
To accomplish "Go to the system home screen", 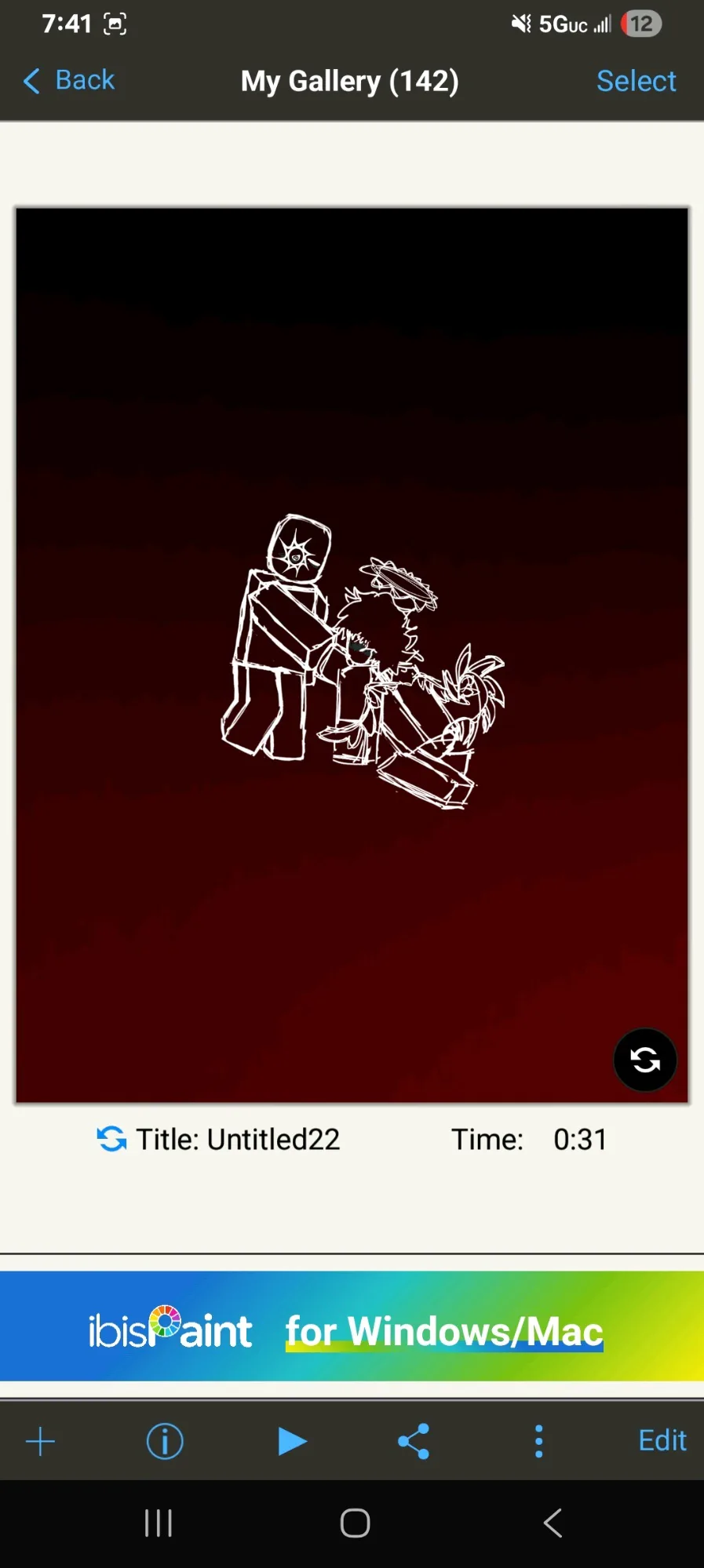I will tap(355, 1523).
